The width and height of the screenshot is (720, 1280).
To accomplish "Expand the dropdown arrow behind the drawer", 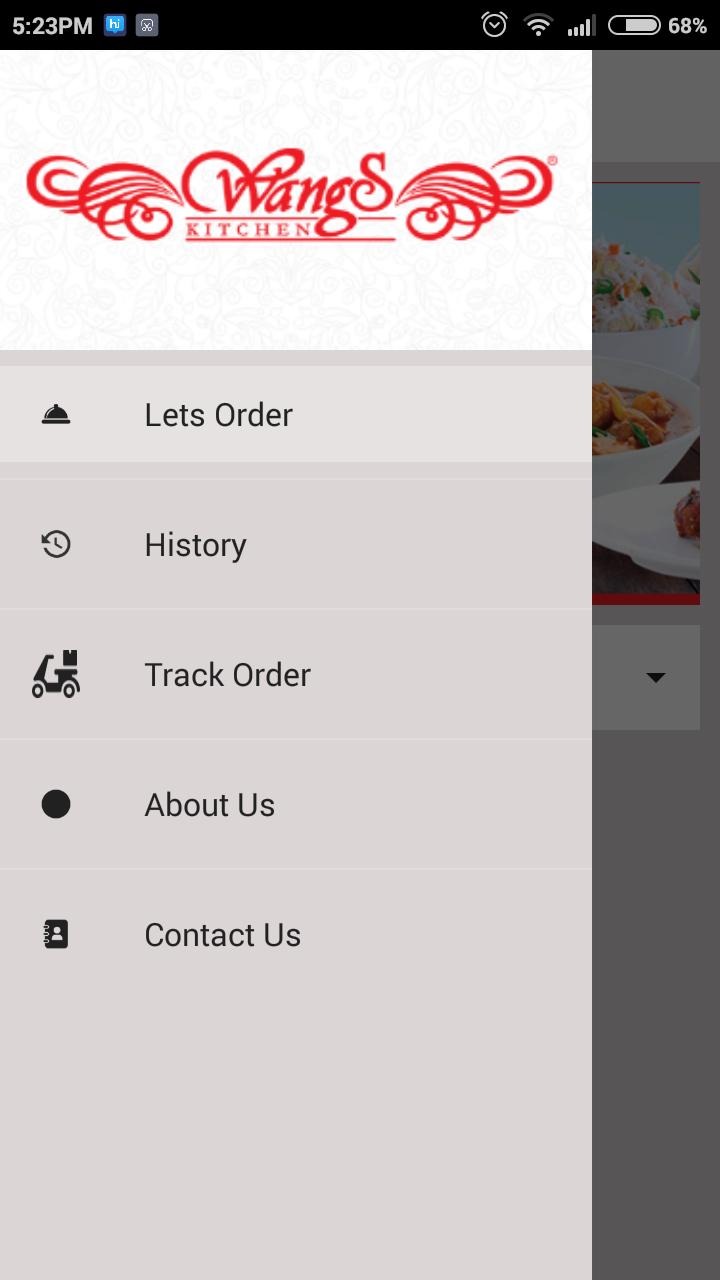I will (655, 678).
